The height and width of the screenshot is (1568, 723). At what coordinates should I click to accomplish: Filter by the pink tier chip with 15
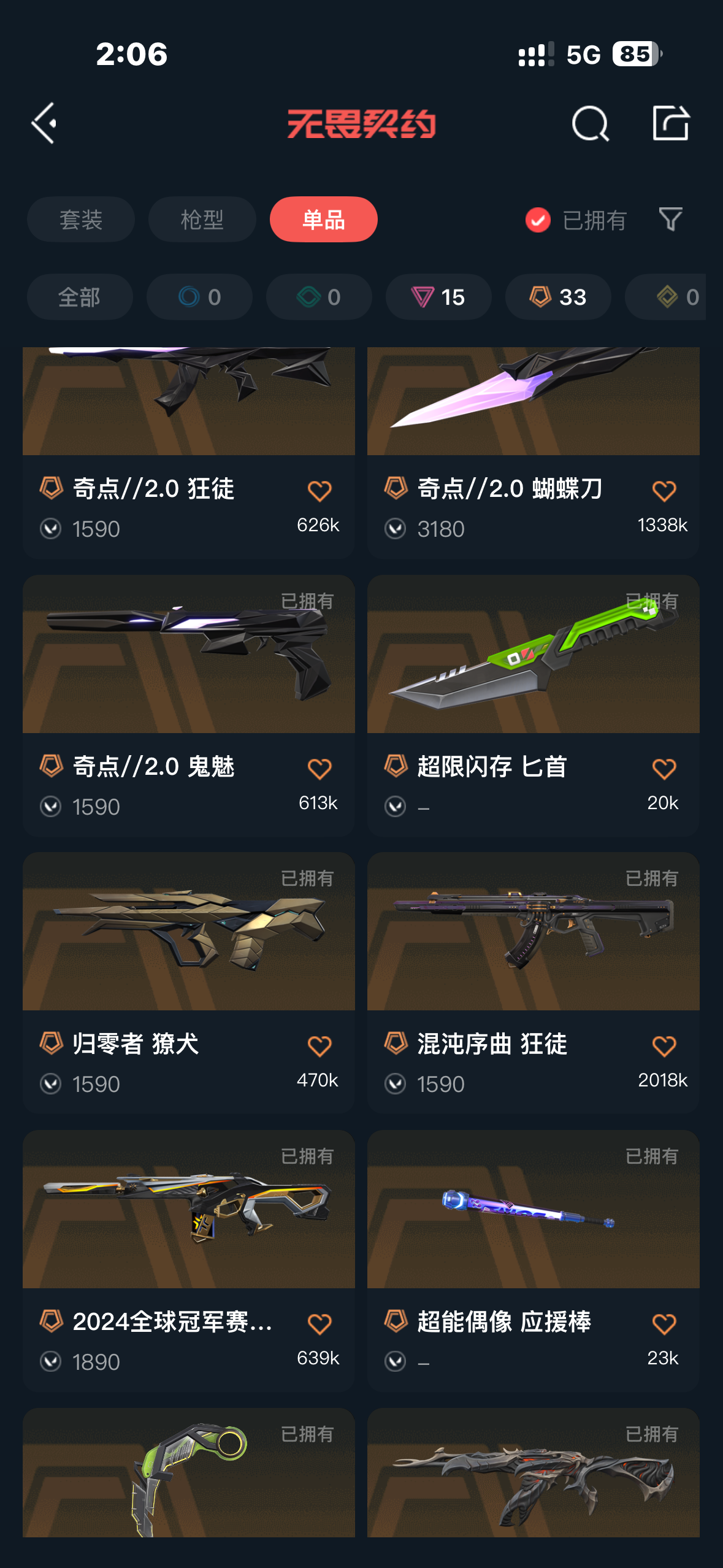click(x=438, y=298)
